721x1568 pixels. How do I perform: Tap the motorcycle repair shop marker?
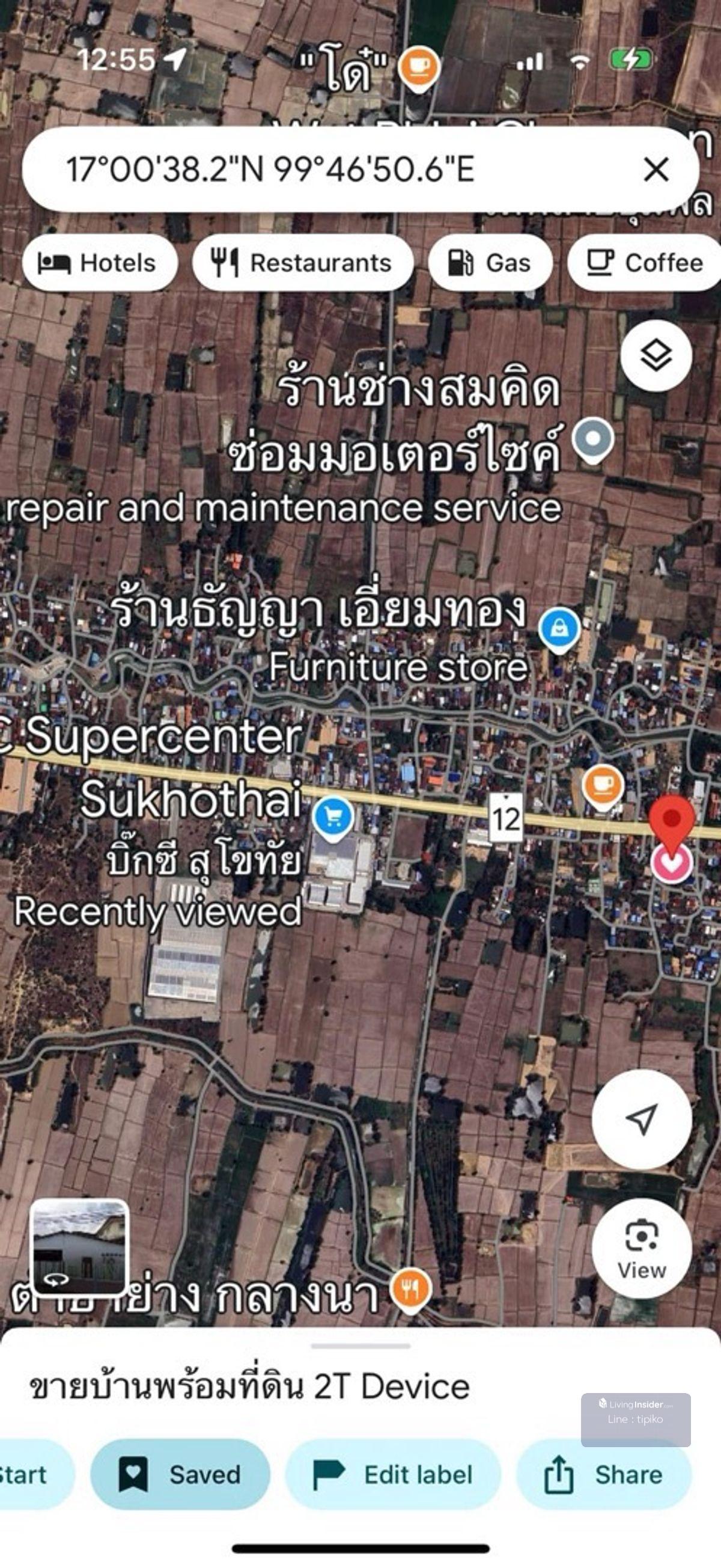(x=593, y=439)
